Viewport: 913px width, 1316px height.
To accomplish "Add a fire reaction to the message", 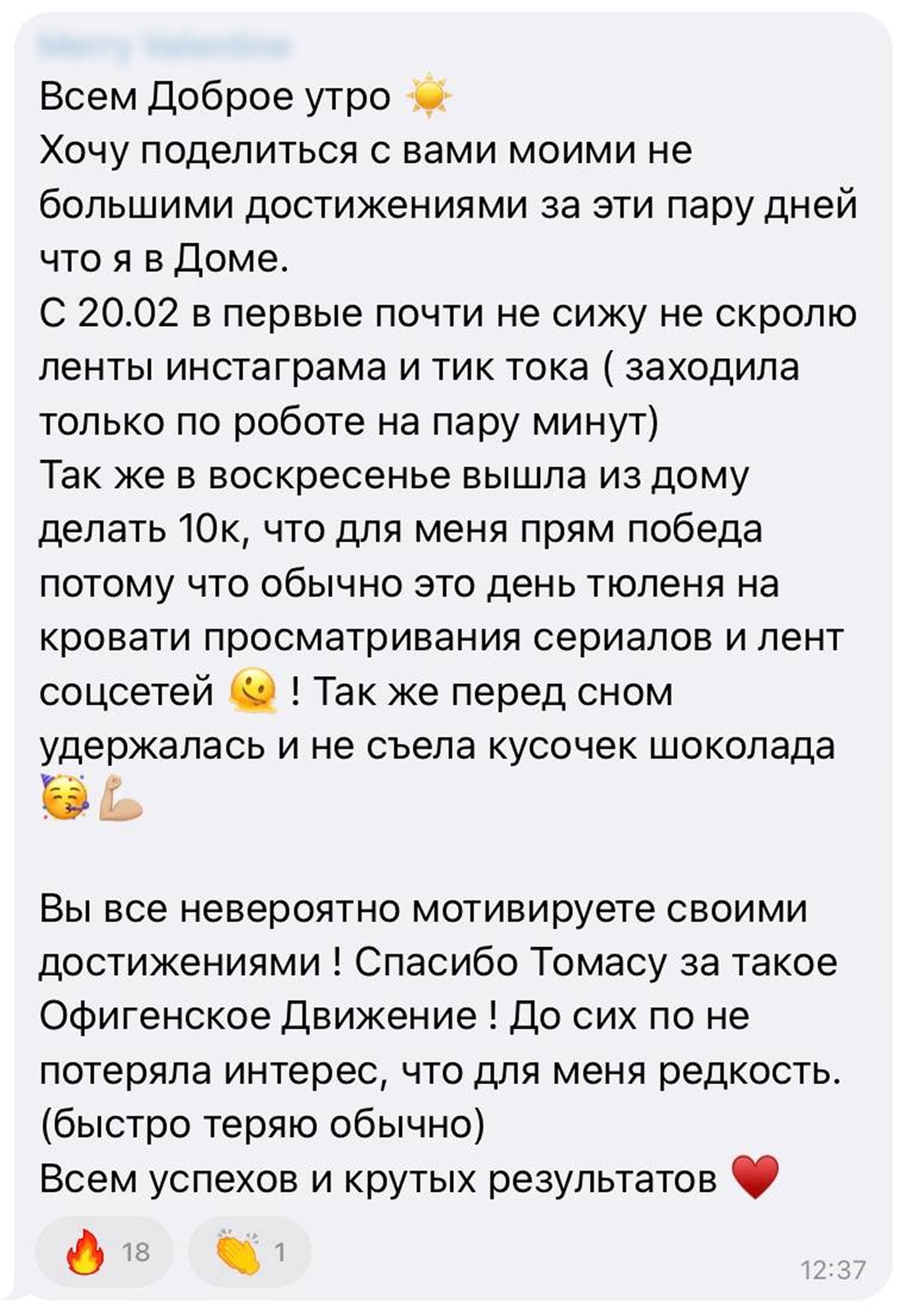I will tap(104, 1252).
